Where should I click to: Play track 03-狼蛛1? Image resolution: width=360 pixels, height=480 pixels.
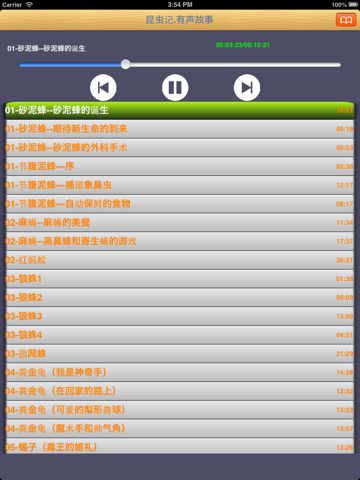tap(180, 279)
